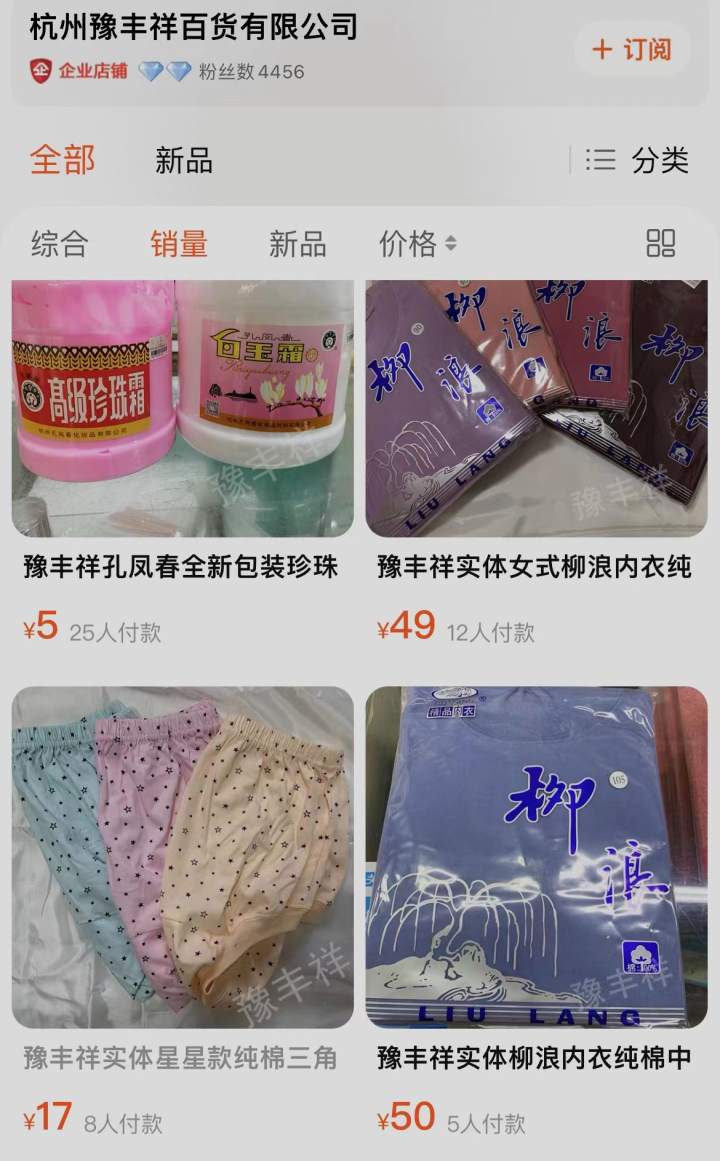Tap the plus icon inside the 订阅 button
720x1161 pixels.
click(602, 50)
